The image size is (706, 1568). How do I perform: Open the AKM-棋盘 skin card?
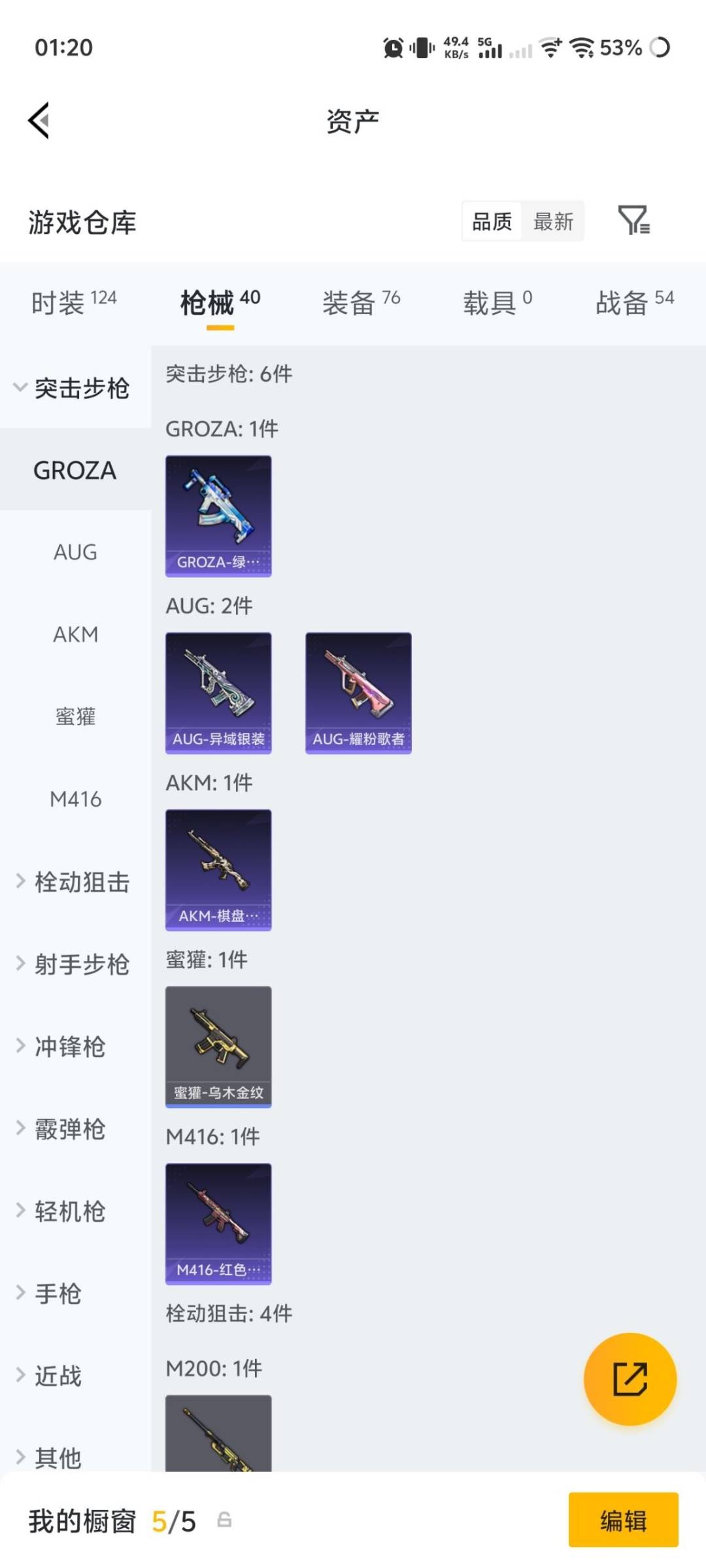[x=218, y=869]
